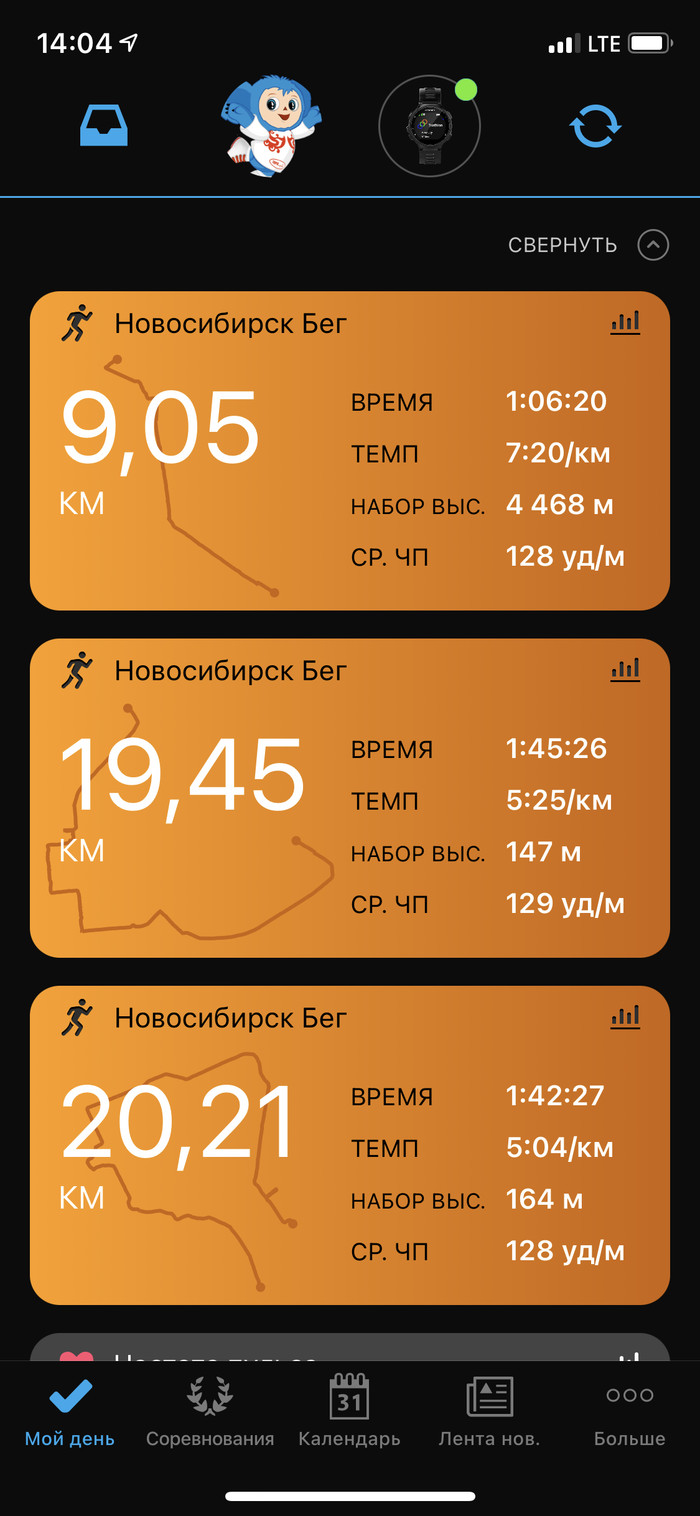Open the Больше tab
Screen dimensions: 700x1516
[629, 1412]
